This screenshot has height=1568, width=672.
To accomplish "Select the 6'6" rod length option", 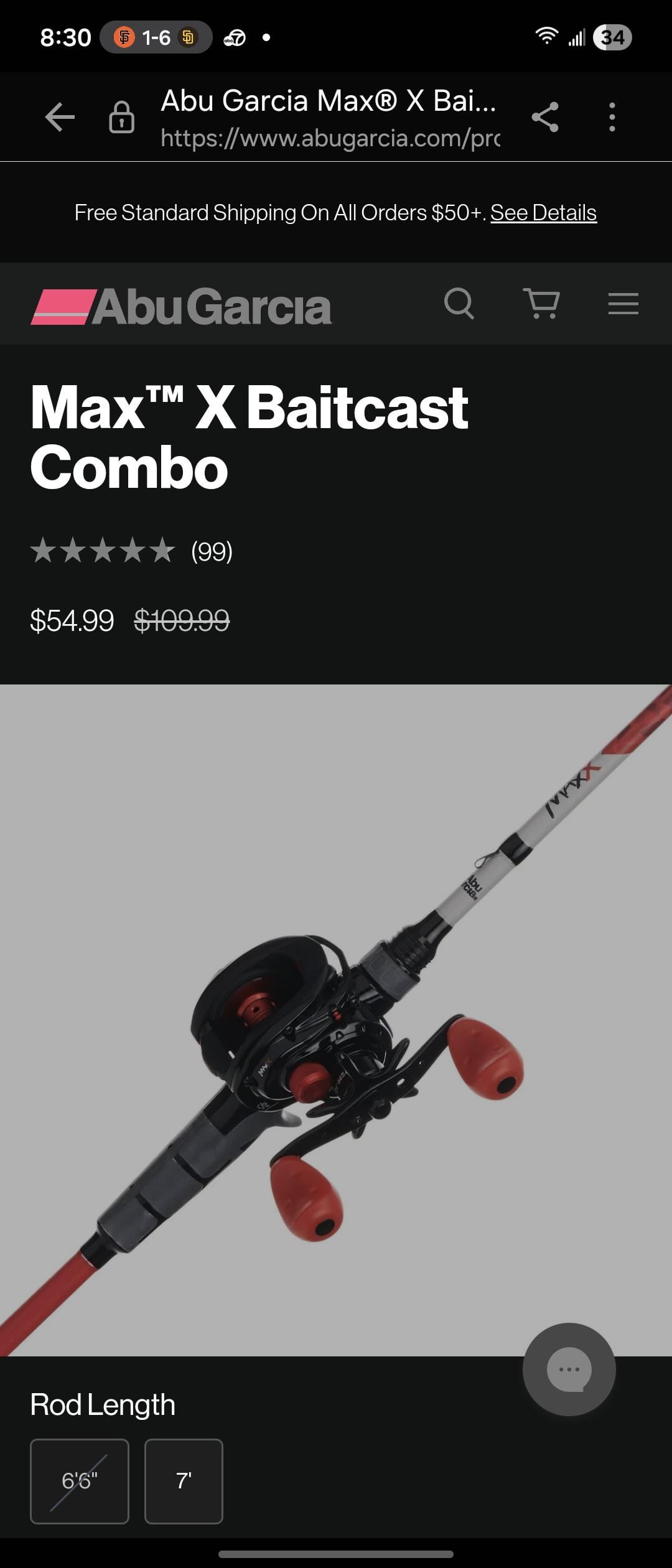I will pyautogui.click(x=80, y=1481).
